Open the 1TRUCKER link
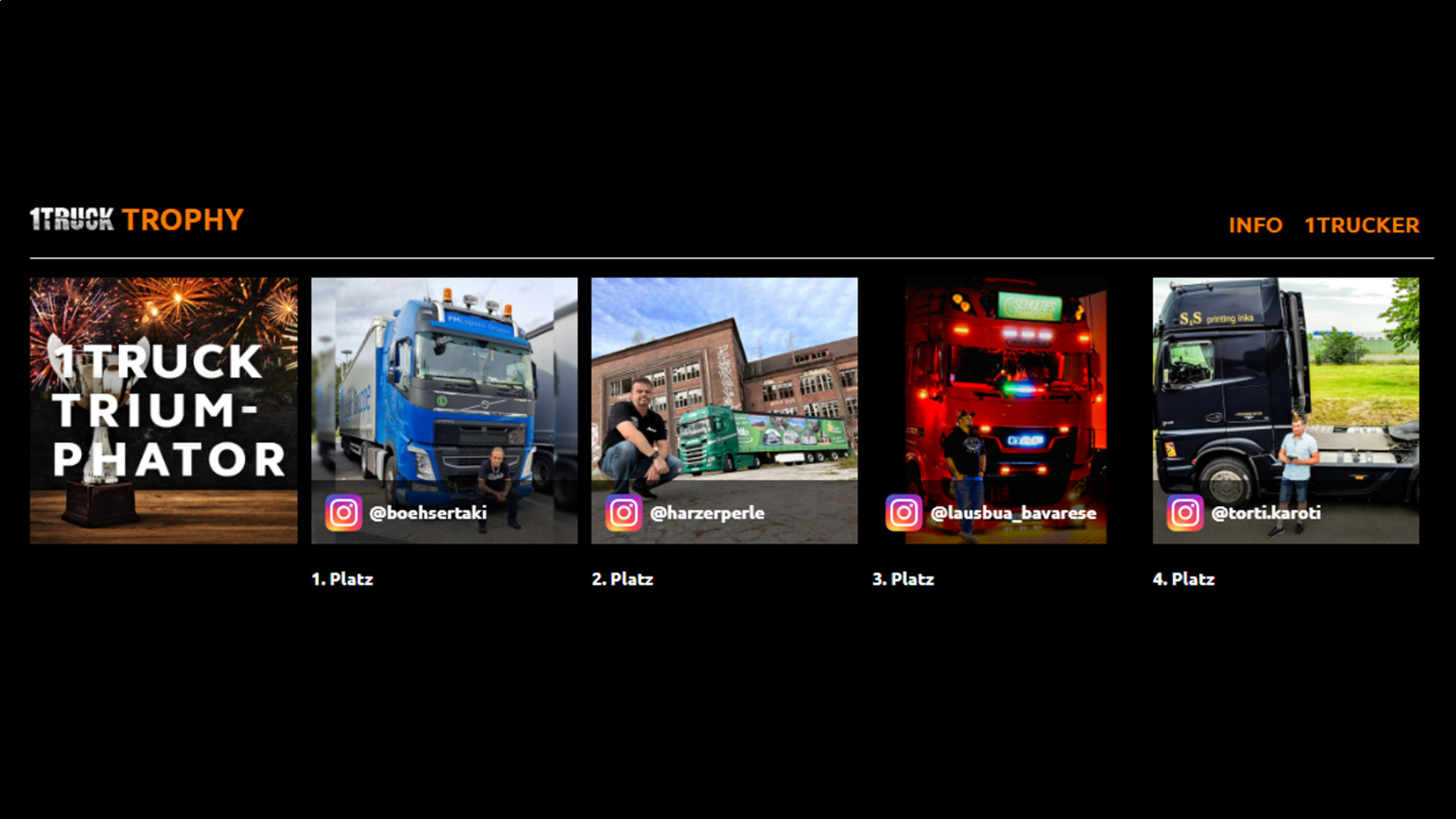Image resolution: width=1456 pixels, height=819 pixels. (x=1361, y=225)
